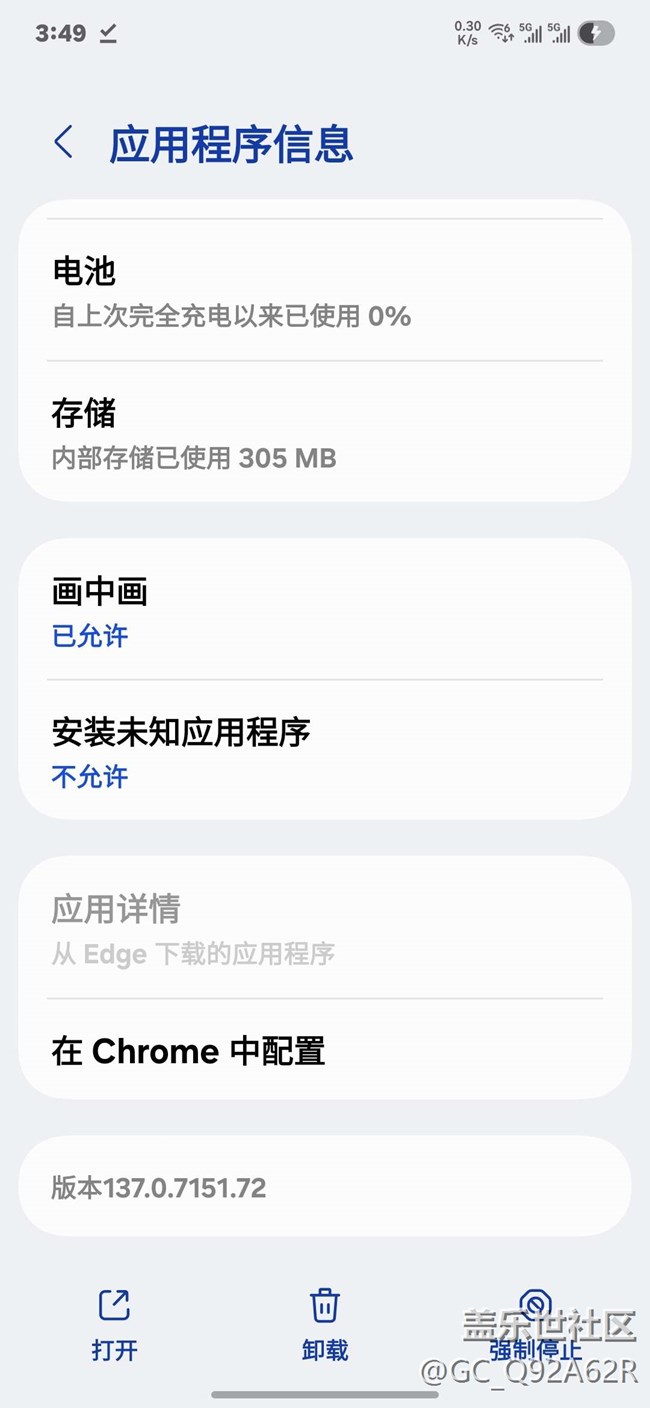Force stop the app with 强制停止
Image resolution: width=650 pixels, height=1408 pixels.
[x=535, y=1324]
